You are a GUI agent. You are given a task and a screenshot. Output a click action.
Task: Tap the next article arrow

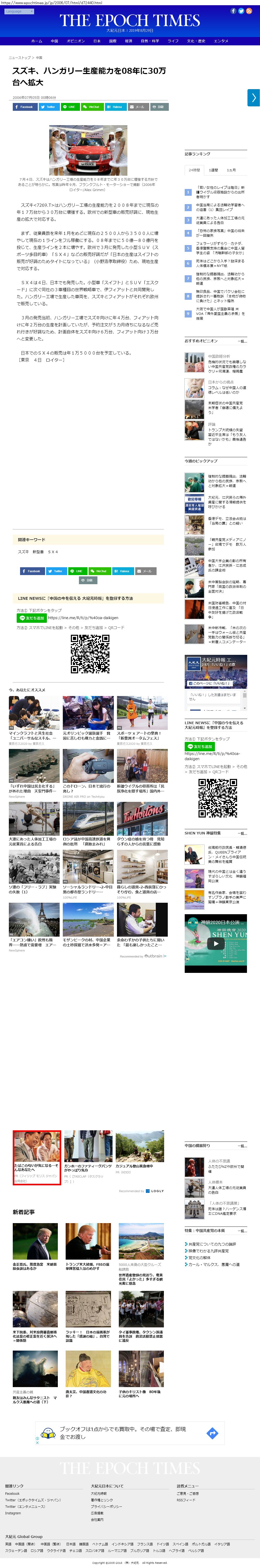253,97
